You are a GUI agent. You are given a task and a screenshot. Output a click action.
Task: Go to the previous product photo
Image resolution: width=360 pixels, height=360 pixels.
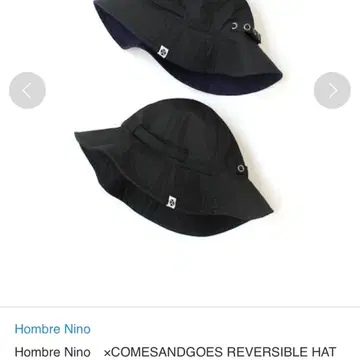pyautogui.click(x=27, y=90)
